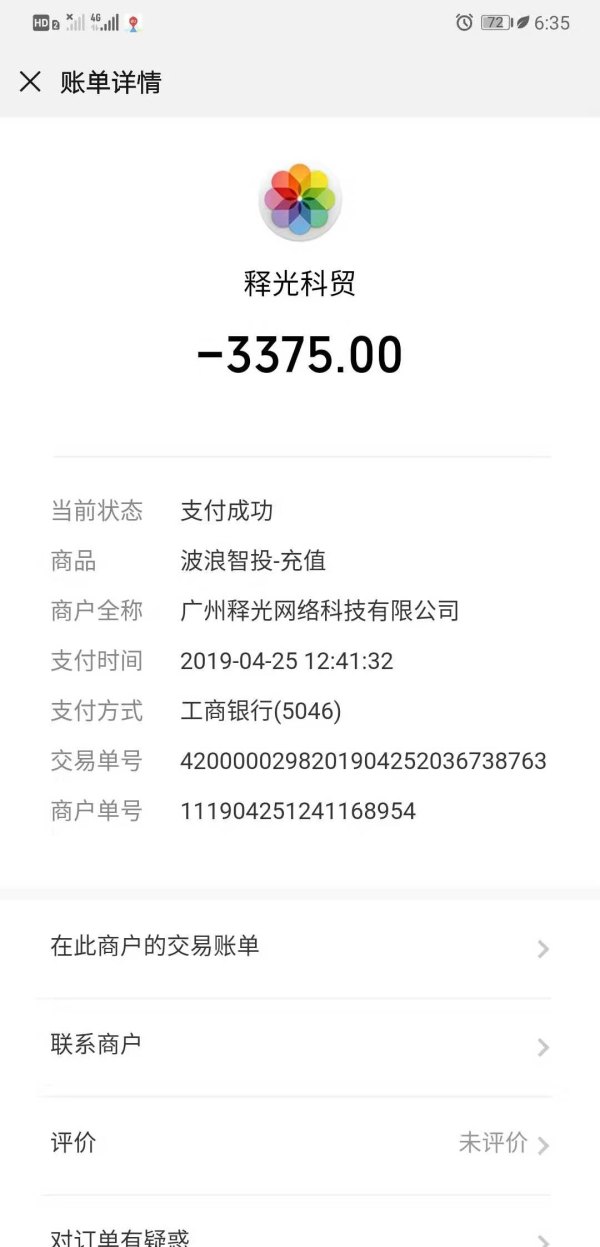Open 在此商户的交易账单
Image resolution: width=600 pixels, height=1247 pixels.
298,947
